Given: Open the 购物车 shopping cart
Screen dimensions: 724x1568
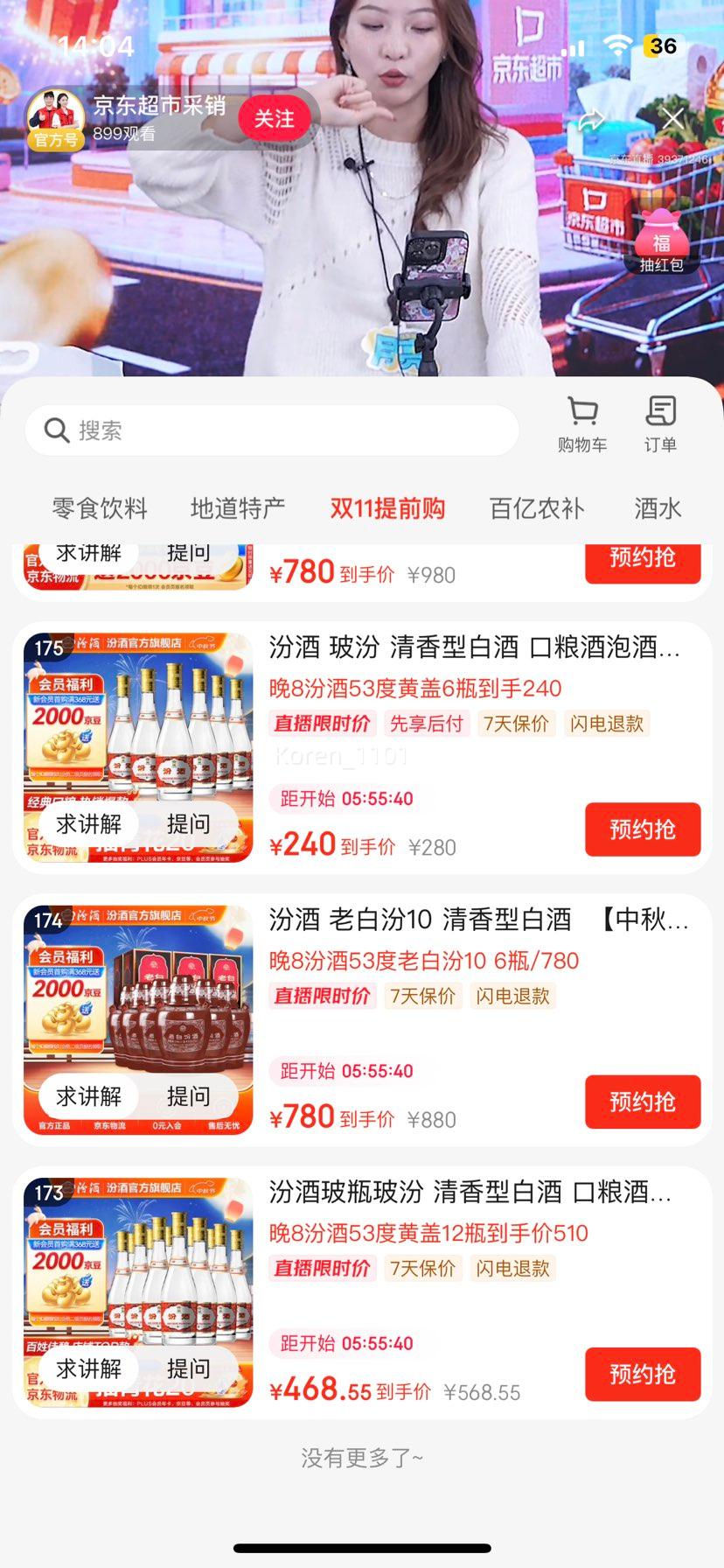Looking at the screenshot, I should (x=582, y=424).
